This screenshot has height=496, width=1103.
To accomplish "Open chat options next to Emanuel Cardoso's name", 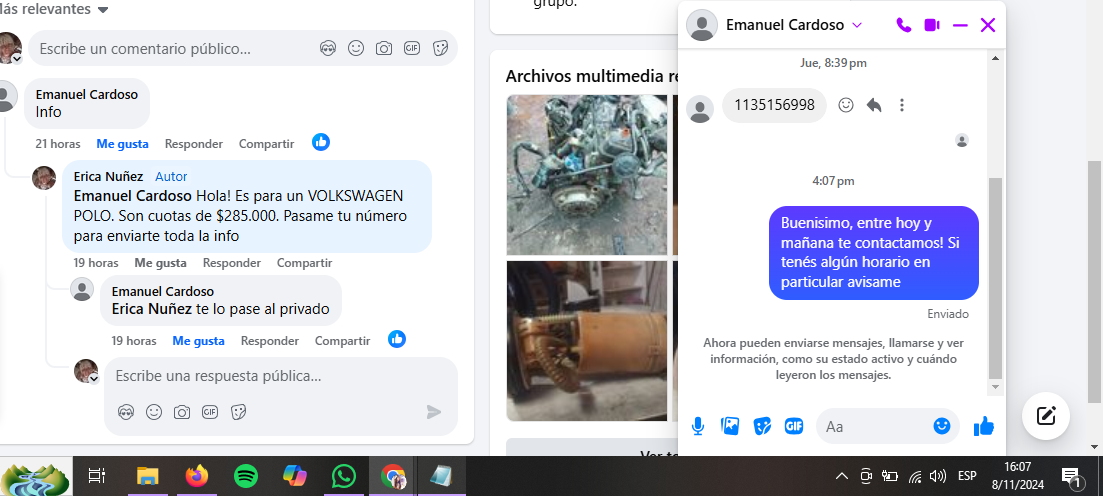I will (x=857, y=25).
